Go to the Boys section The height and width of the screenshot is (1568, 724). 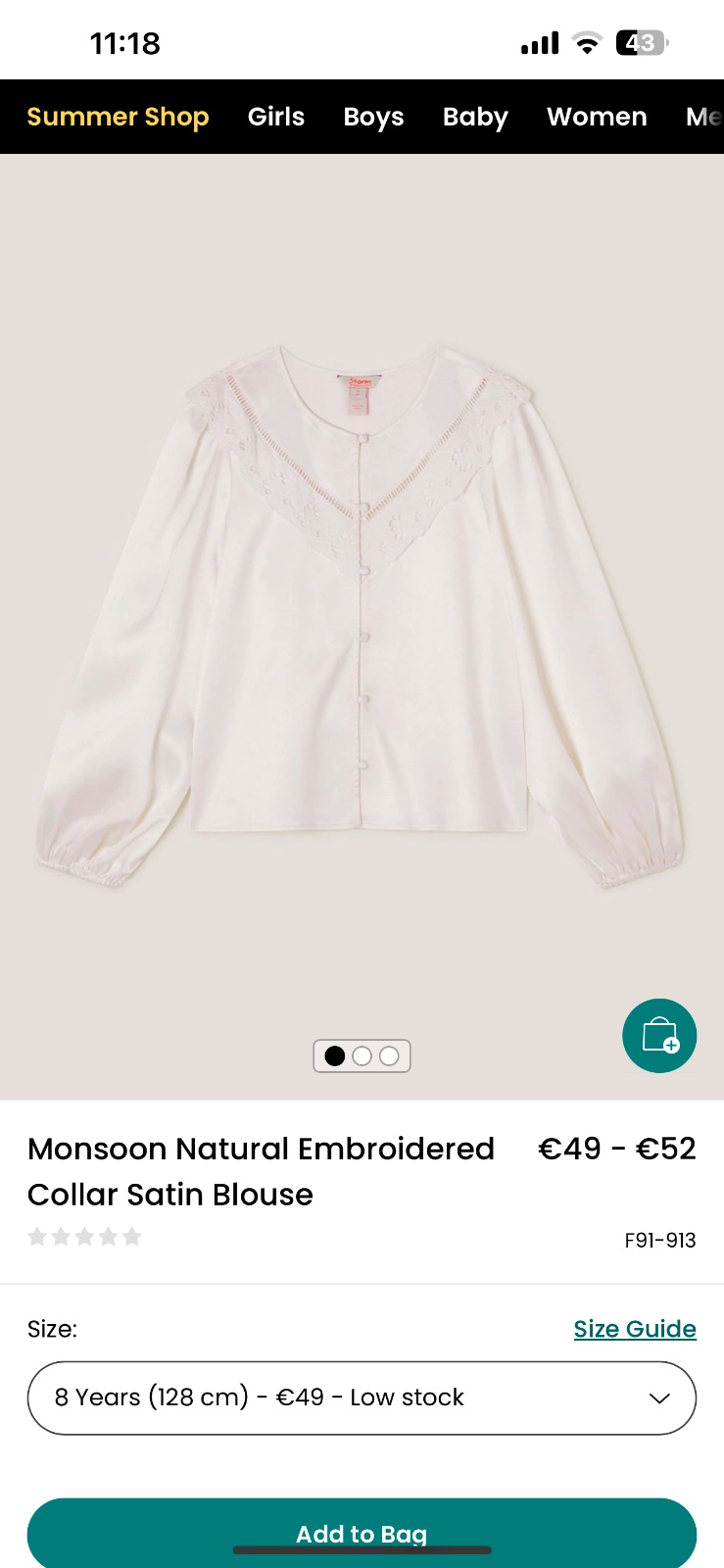point(373,117)
